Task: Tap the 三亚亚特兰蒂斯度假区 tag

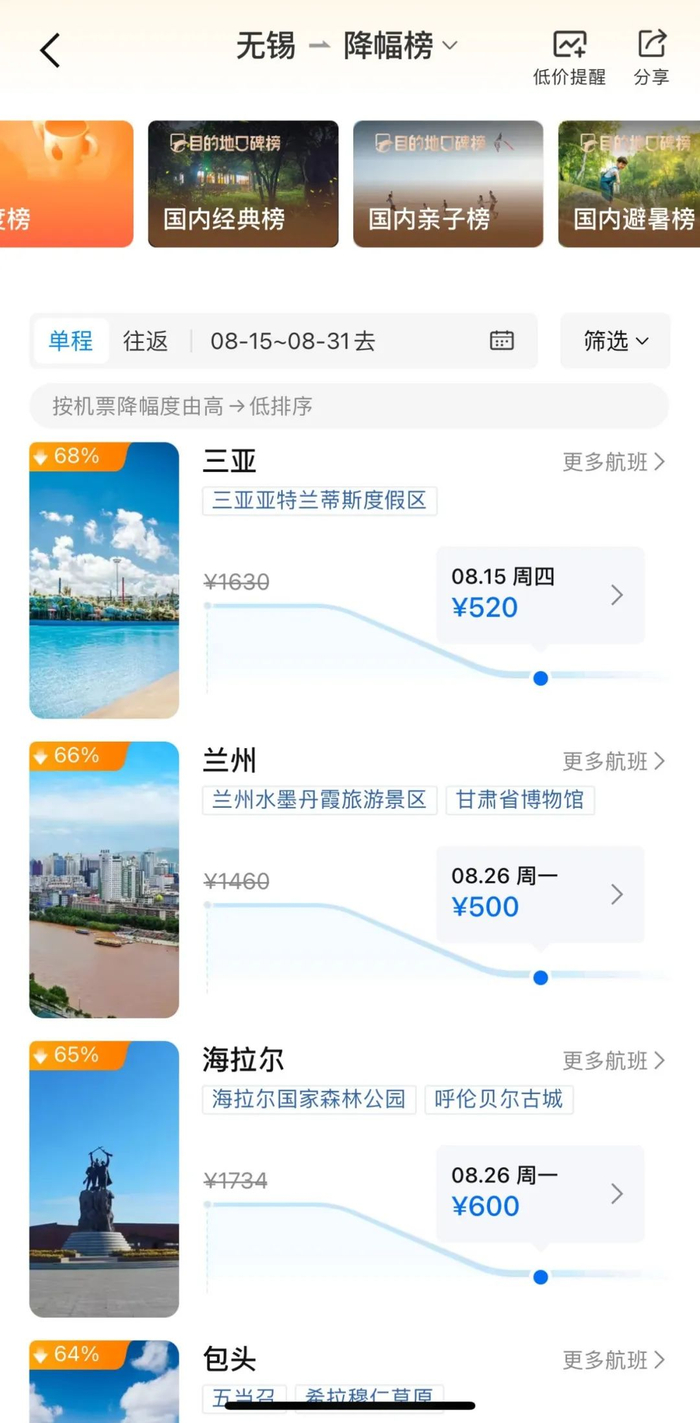Action: [x=319, y=500]
